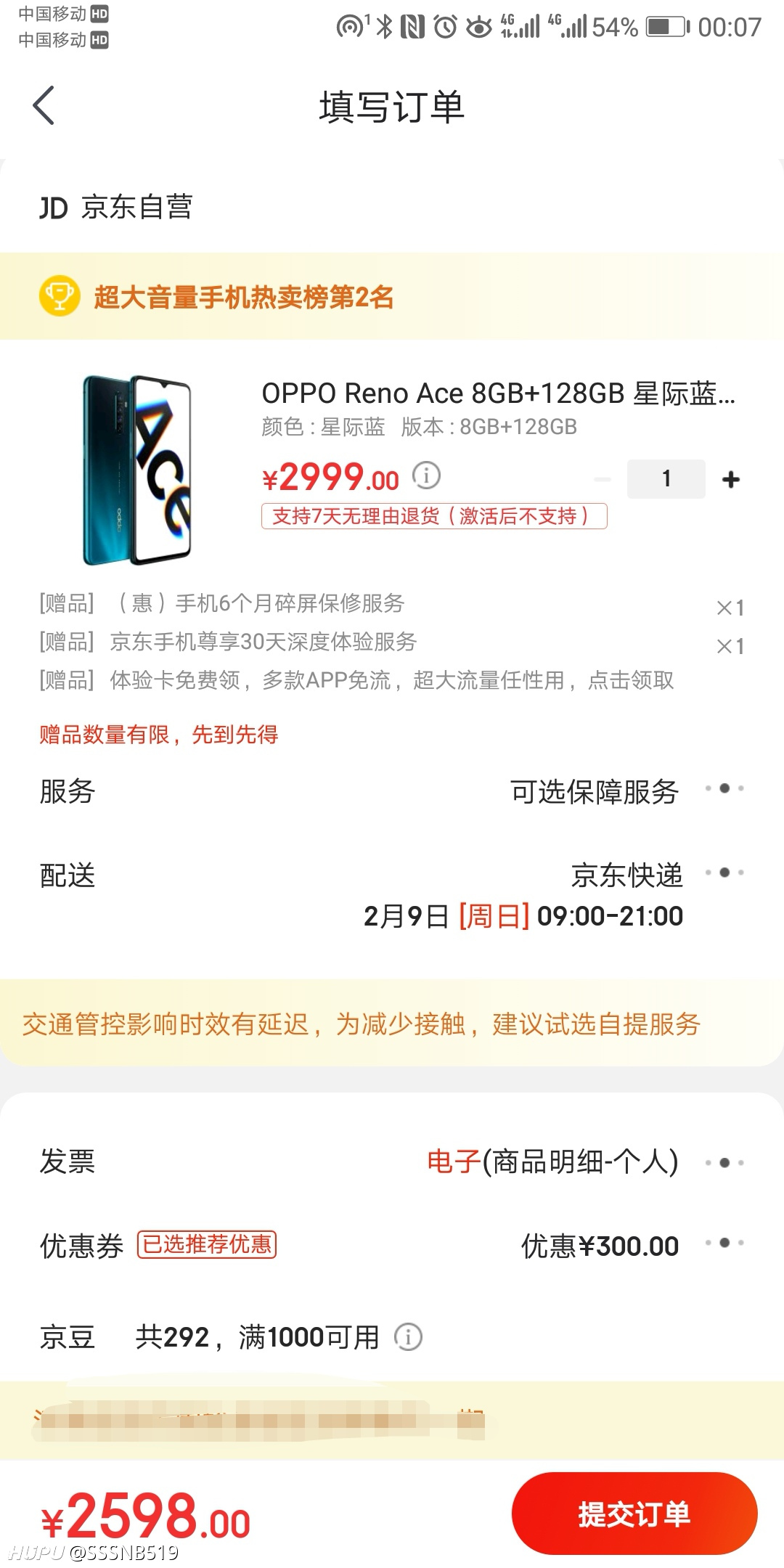Open the OPPO Reno Ace product image

(136, 470)
